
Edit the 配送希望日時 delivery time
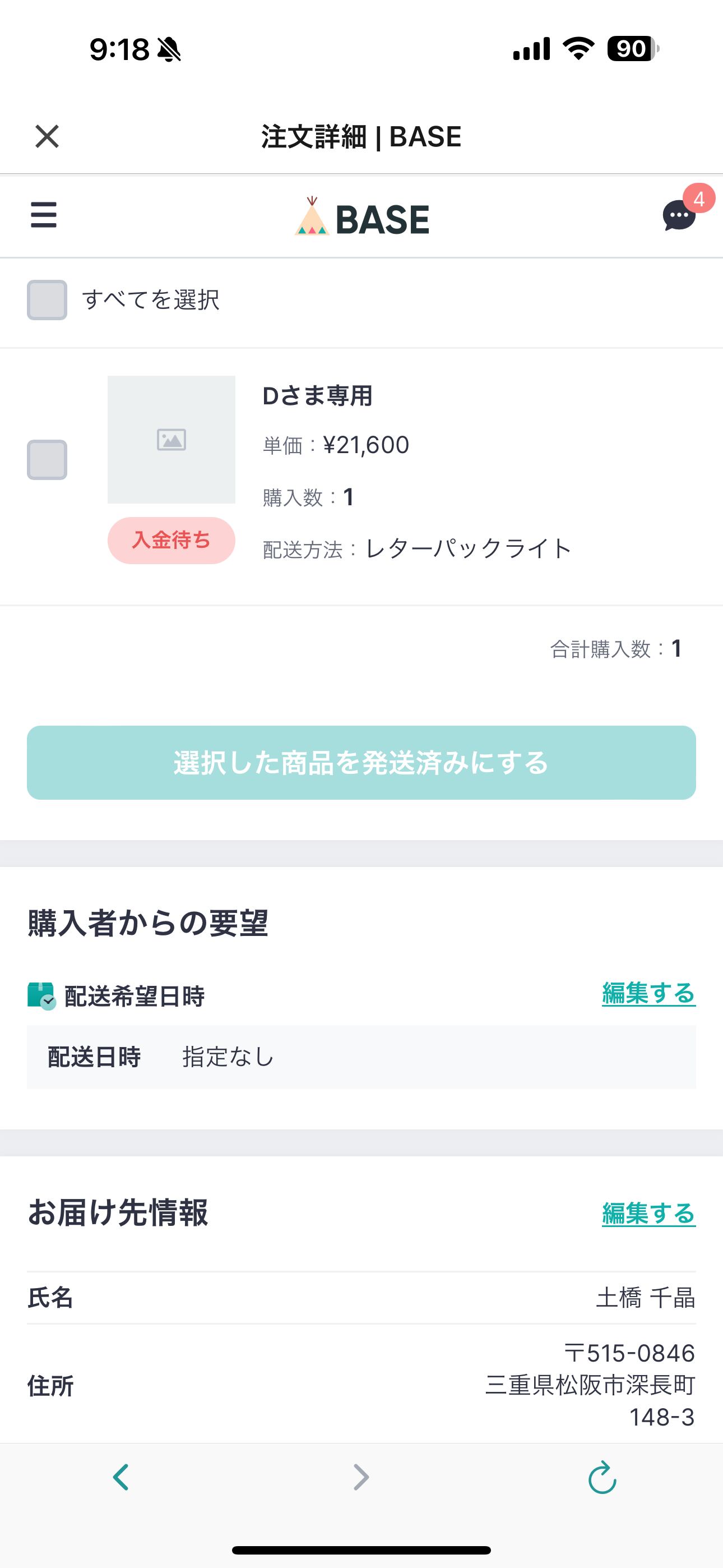click(648, 993)
